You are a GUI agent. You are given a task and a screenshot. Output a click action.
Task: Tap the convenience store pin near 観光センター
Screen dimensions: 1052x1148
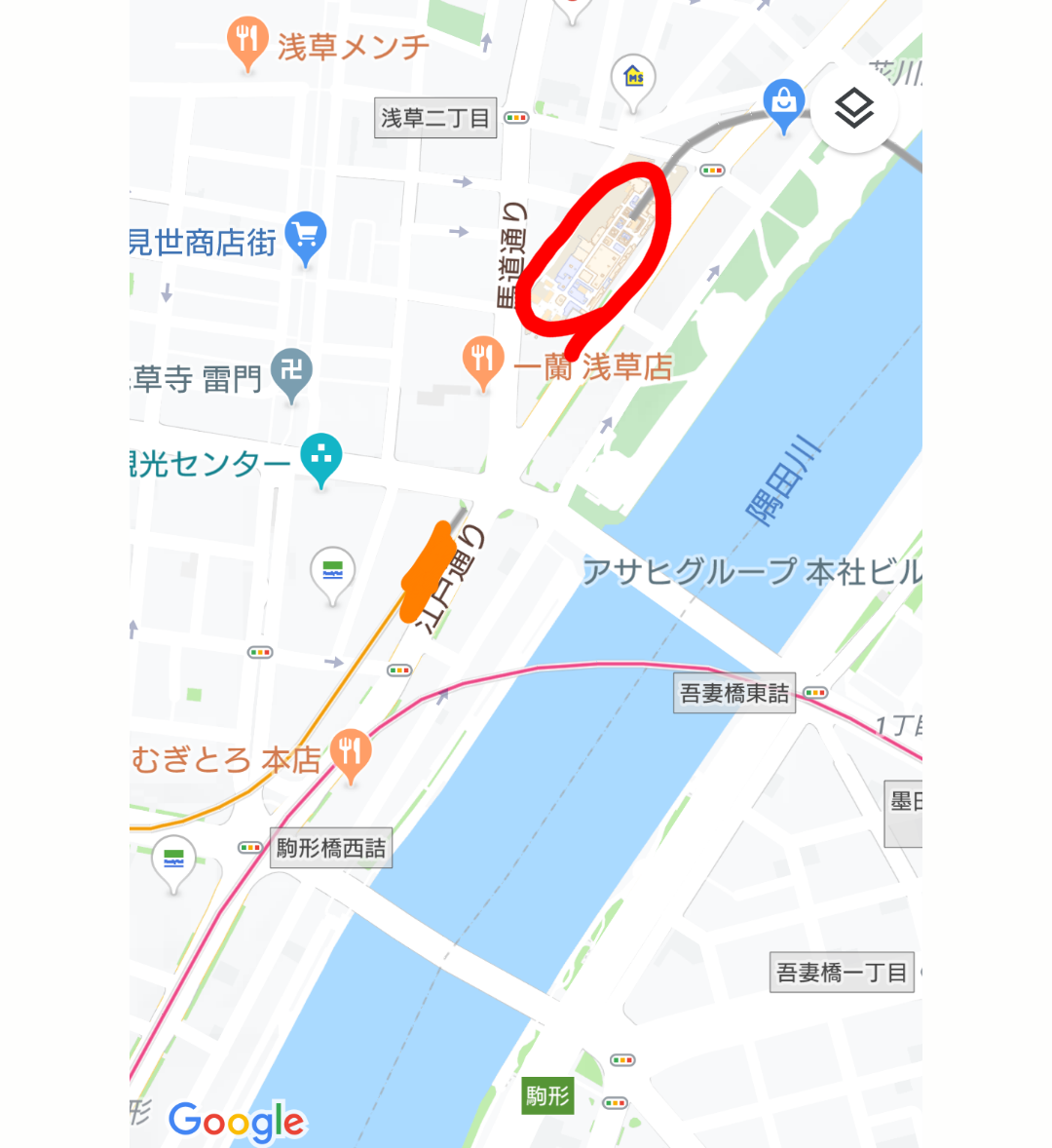[x=332, y=571]
